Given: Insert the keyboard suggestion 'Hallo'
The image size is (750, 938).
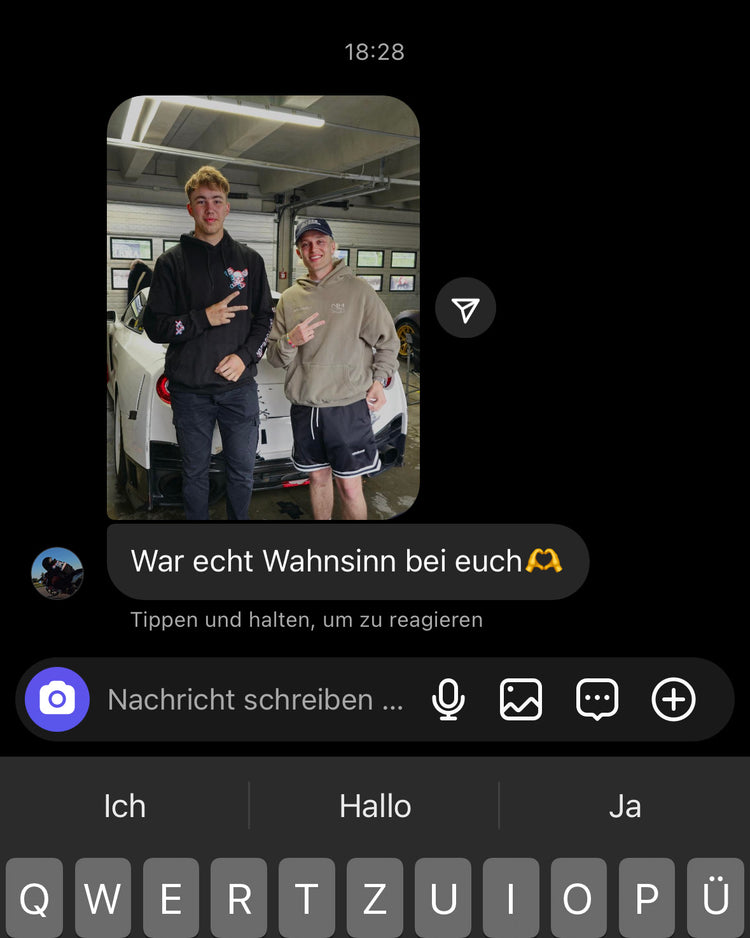Looking at the screenshot, I should 375,806.
